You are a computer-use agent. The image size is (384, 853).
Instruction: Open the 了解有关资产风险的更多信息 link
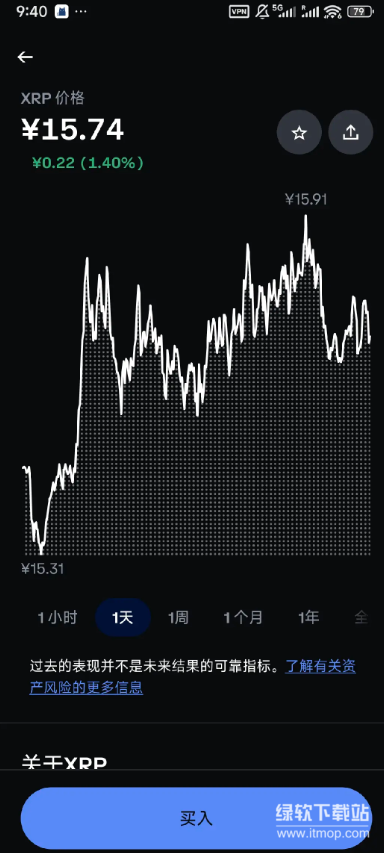click(193, 677)
